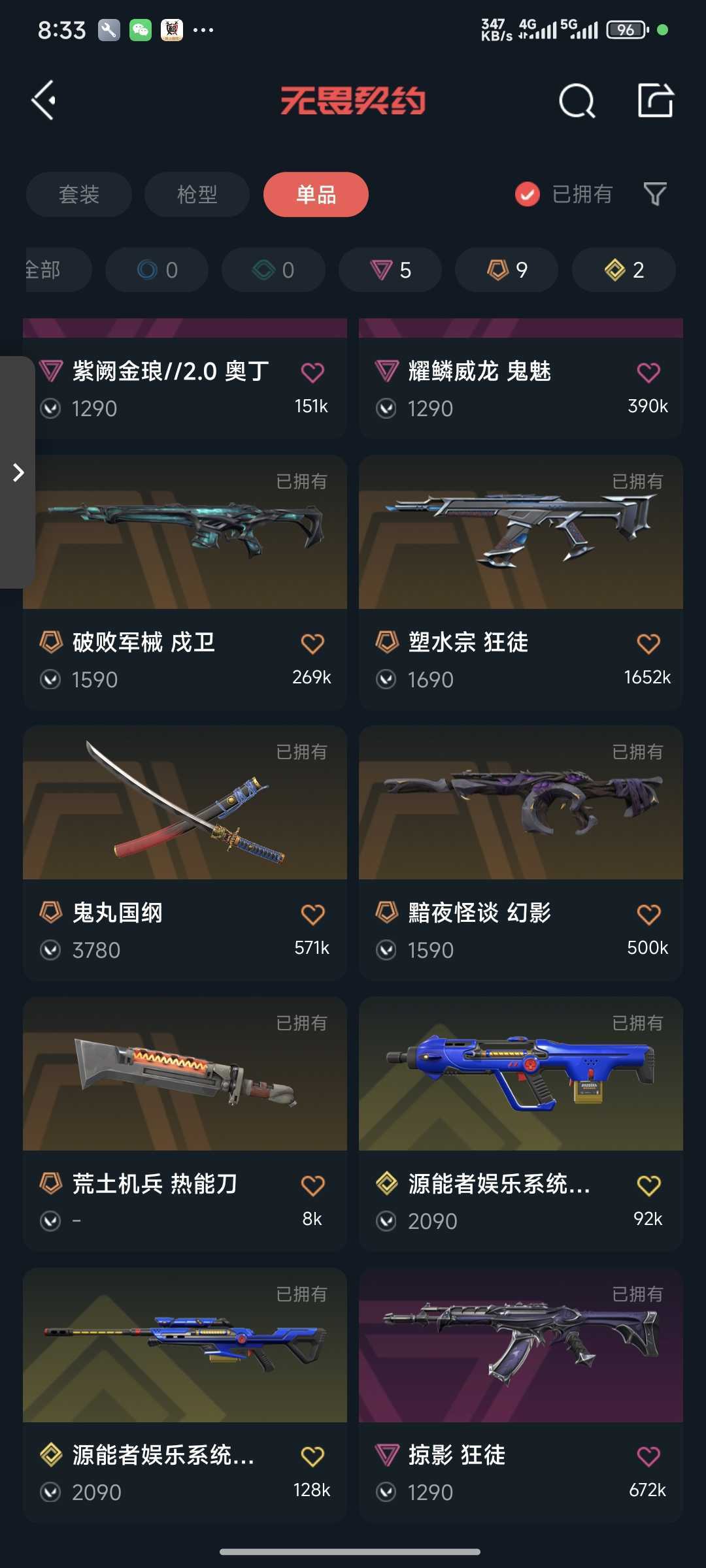Like the 鬼丸国纲 skin
Viewport: 706px width, 1568px height.
point(312,915)
